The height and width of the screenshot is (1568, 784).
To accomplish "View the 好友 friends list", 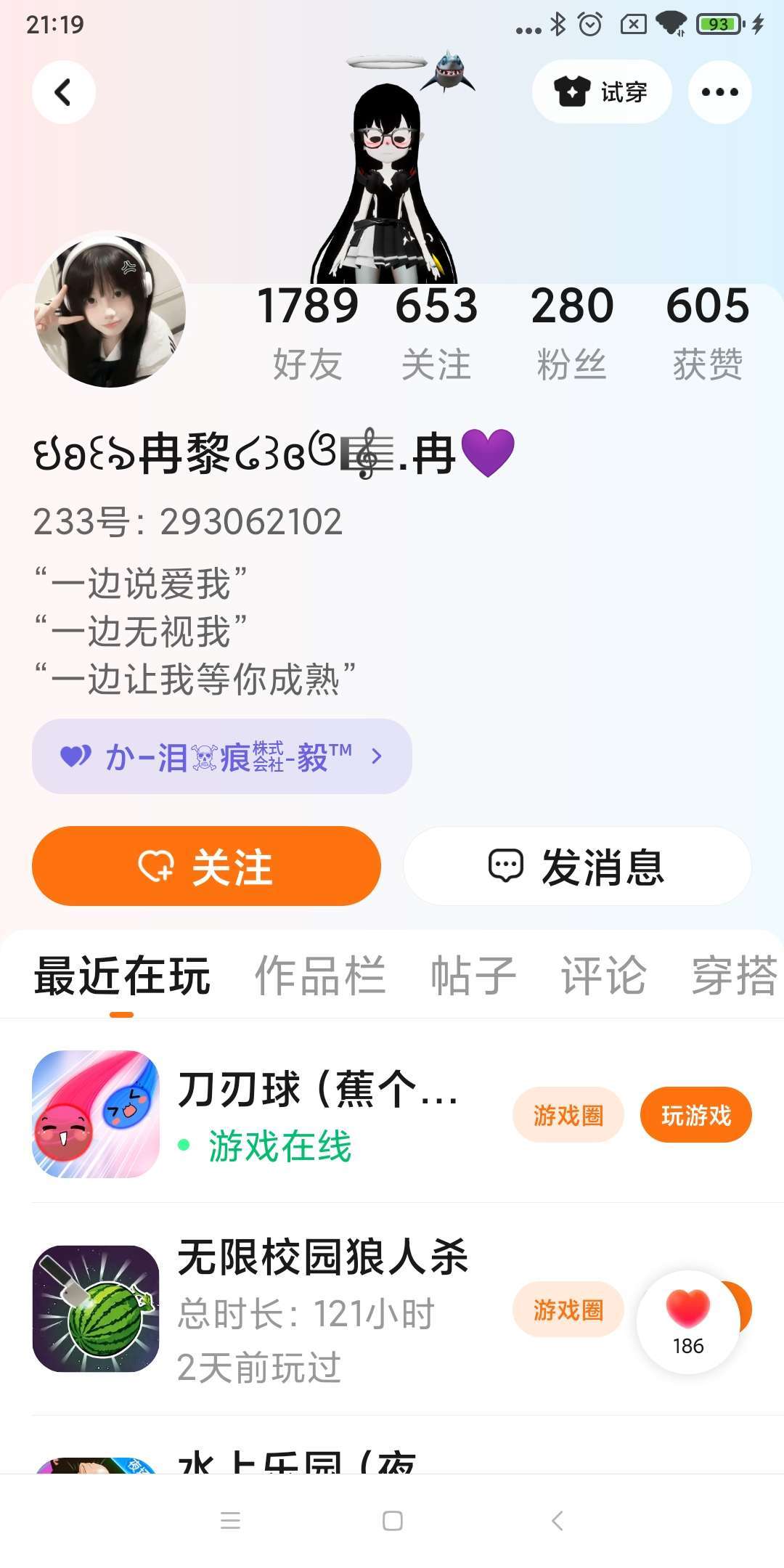I will 307,331.
